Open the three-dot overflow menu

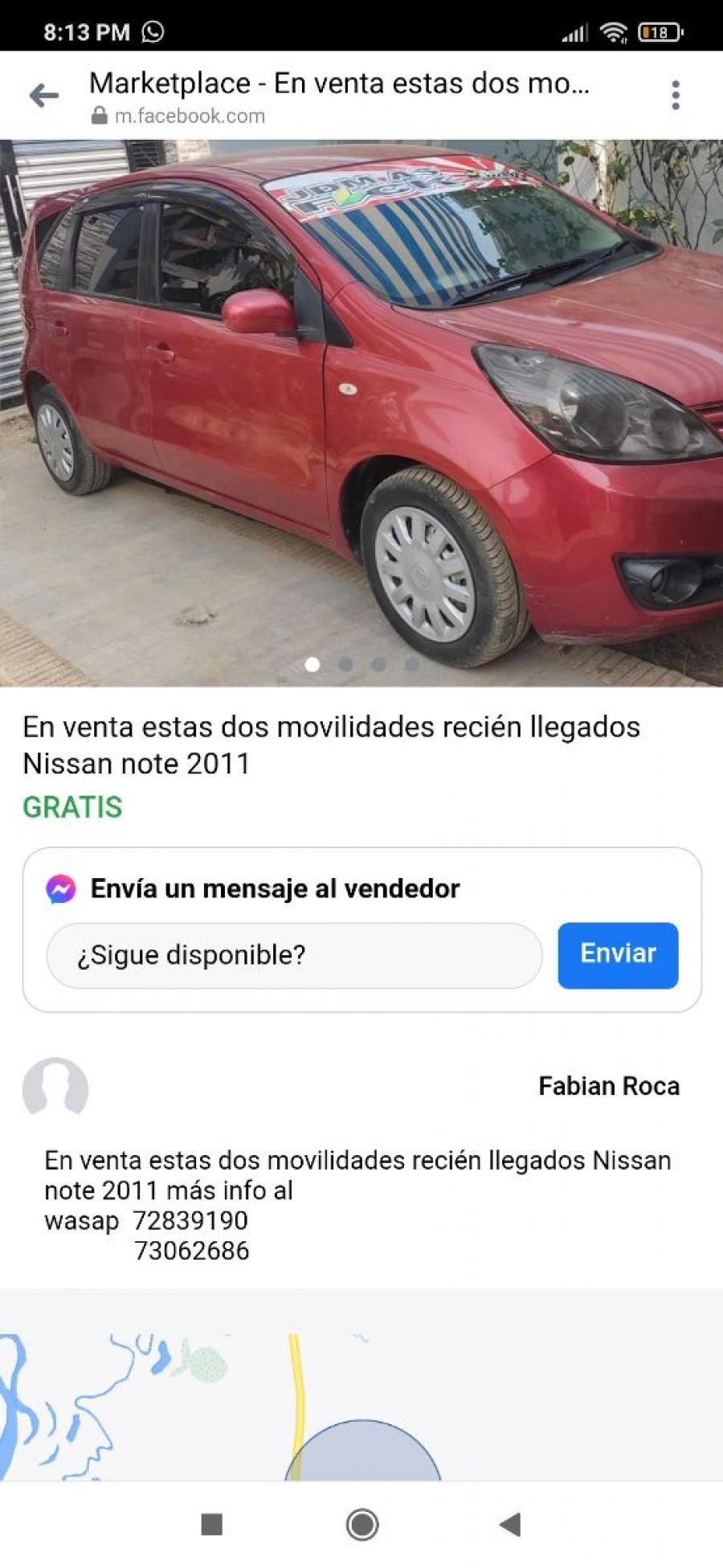[676, 96]
